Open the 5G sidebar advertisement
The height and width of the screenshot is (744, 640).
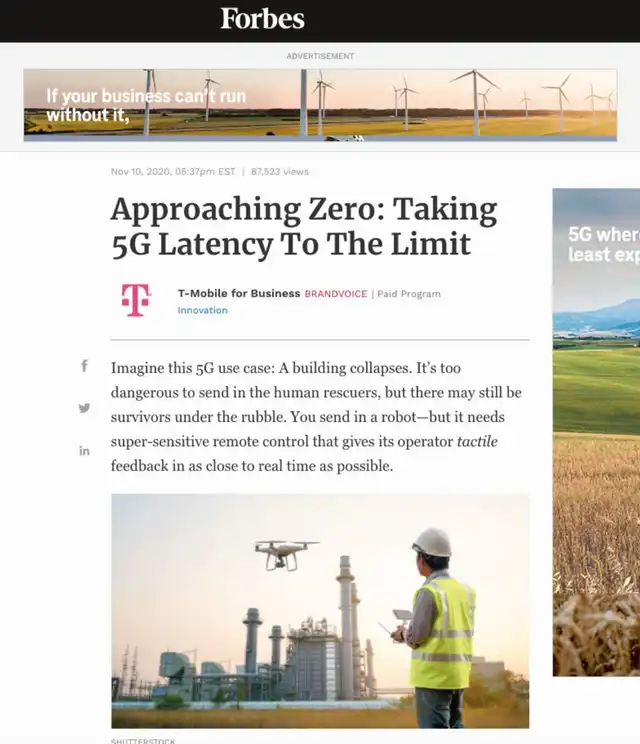point(596,430)
